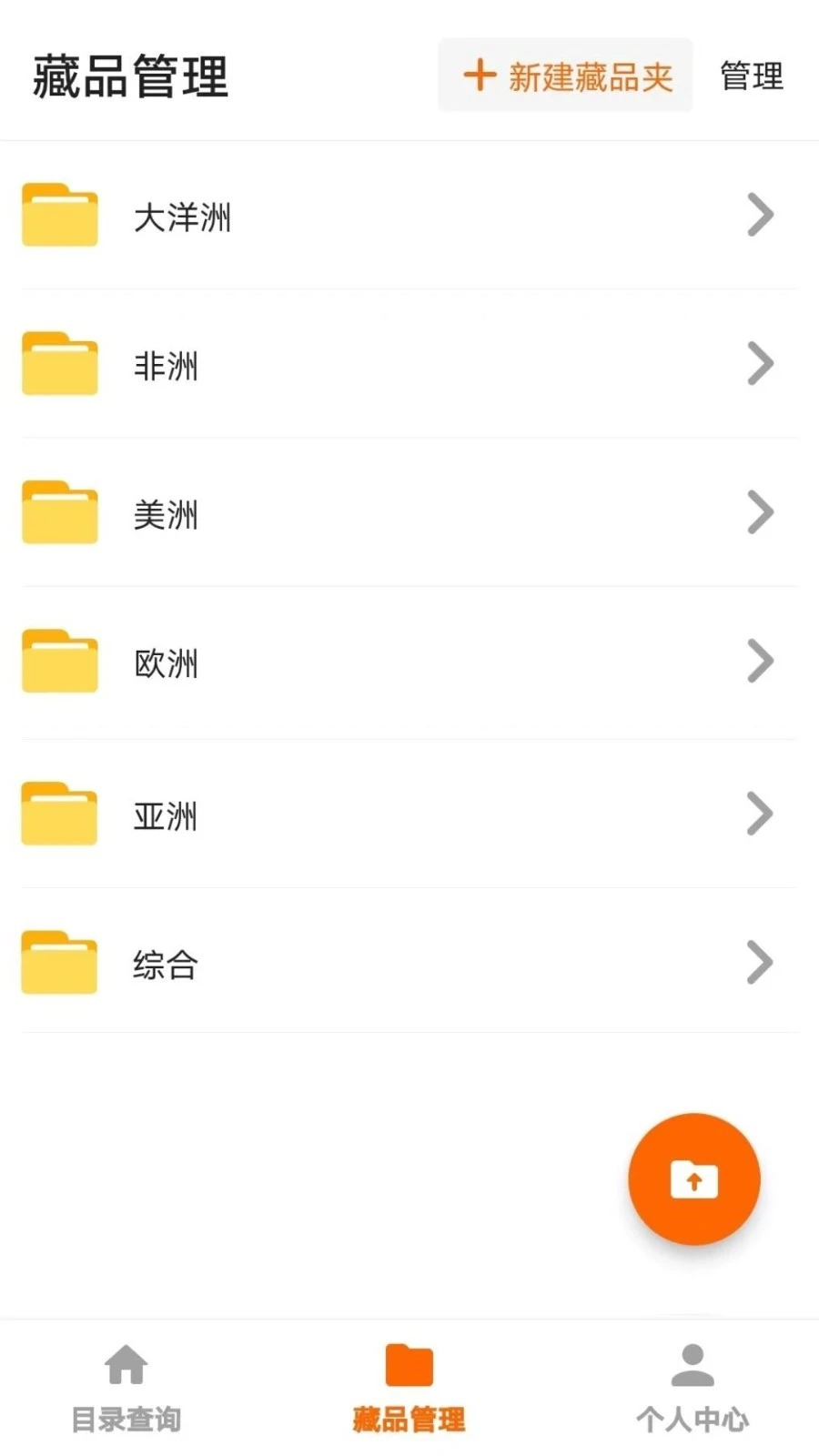Tap the 新建藏品夹 button
Image resolution: width=819 pixels, height=1456 pixels.
pyautogui.click(x=565, y=76)
